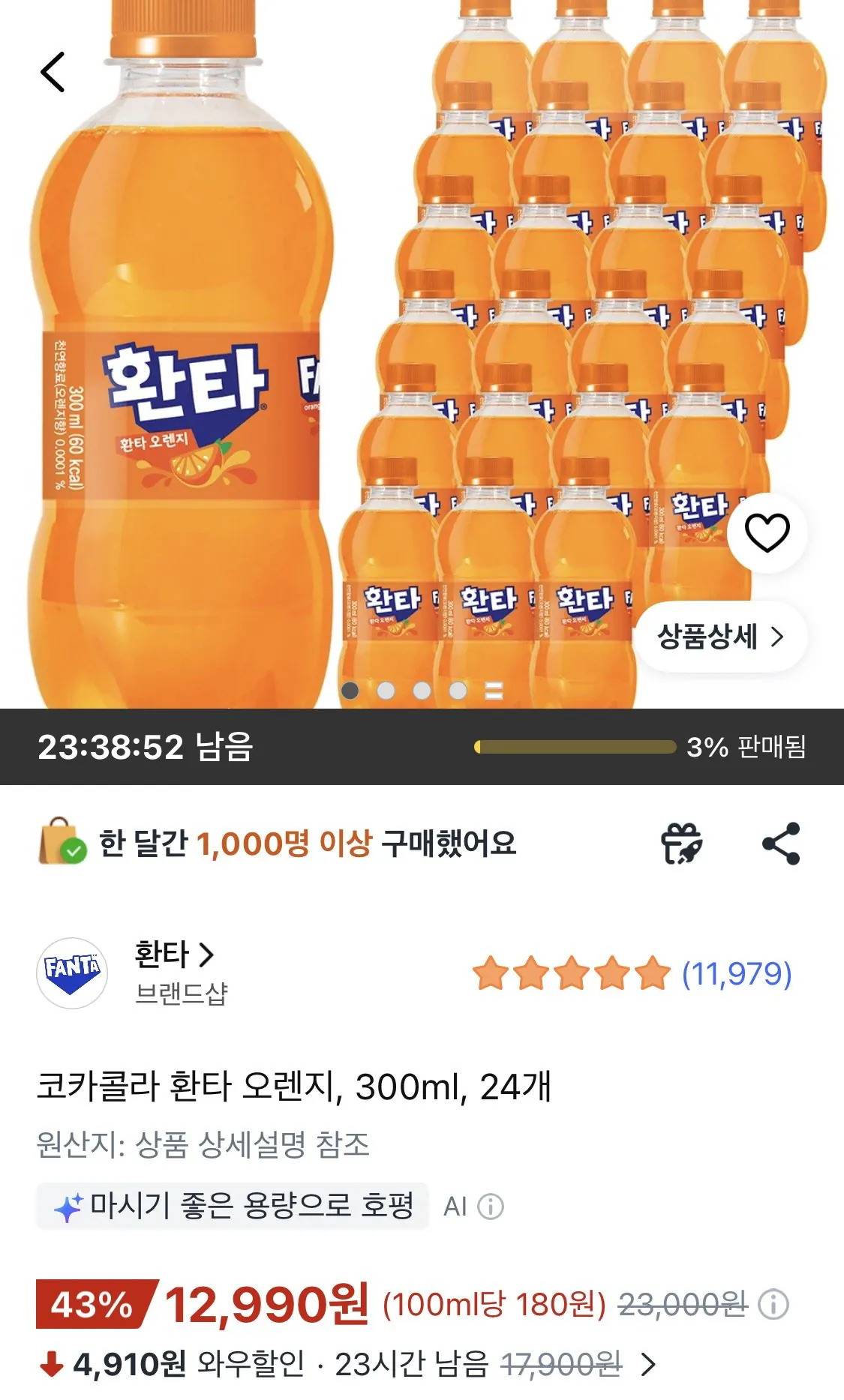Add the product to wishlist with heart
The height and width of the screenshot is (1400, 844).
click(x=767, y=533)
